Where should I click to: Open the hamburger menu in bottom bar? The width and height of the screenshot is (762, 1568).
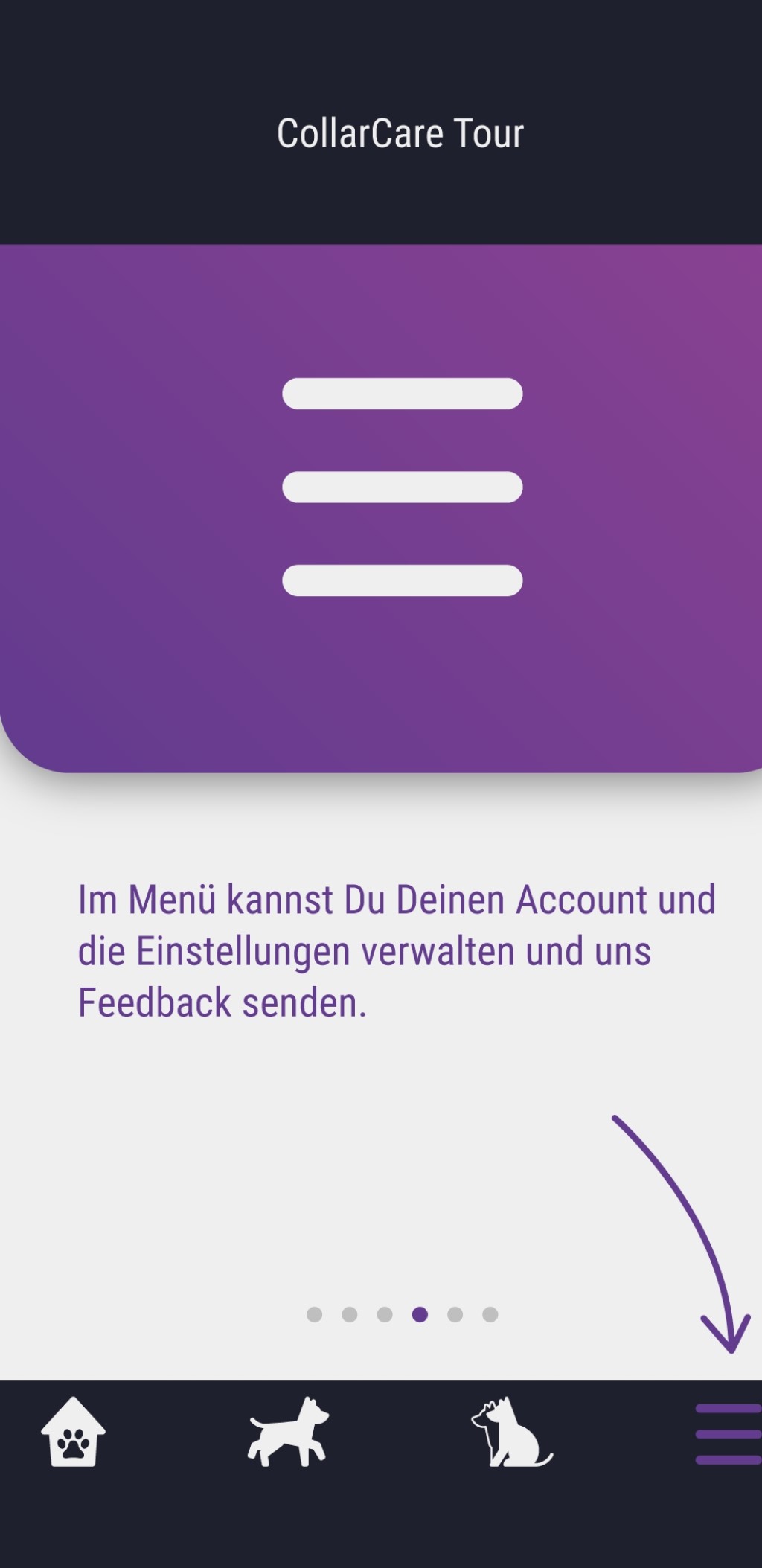click(727, 1433)
